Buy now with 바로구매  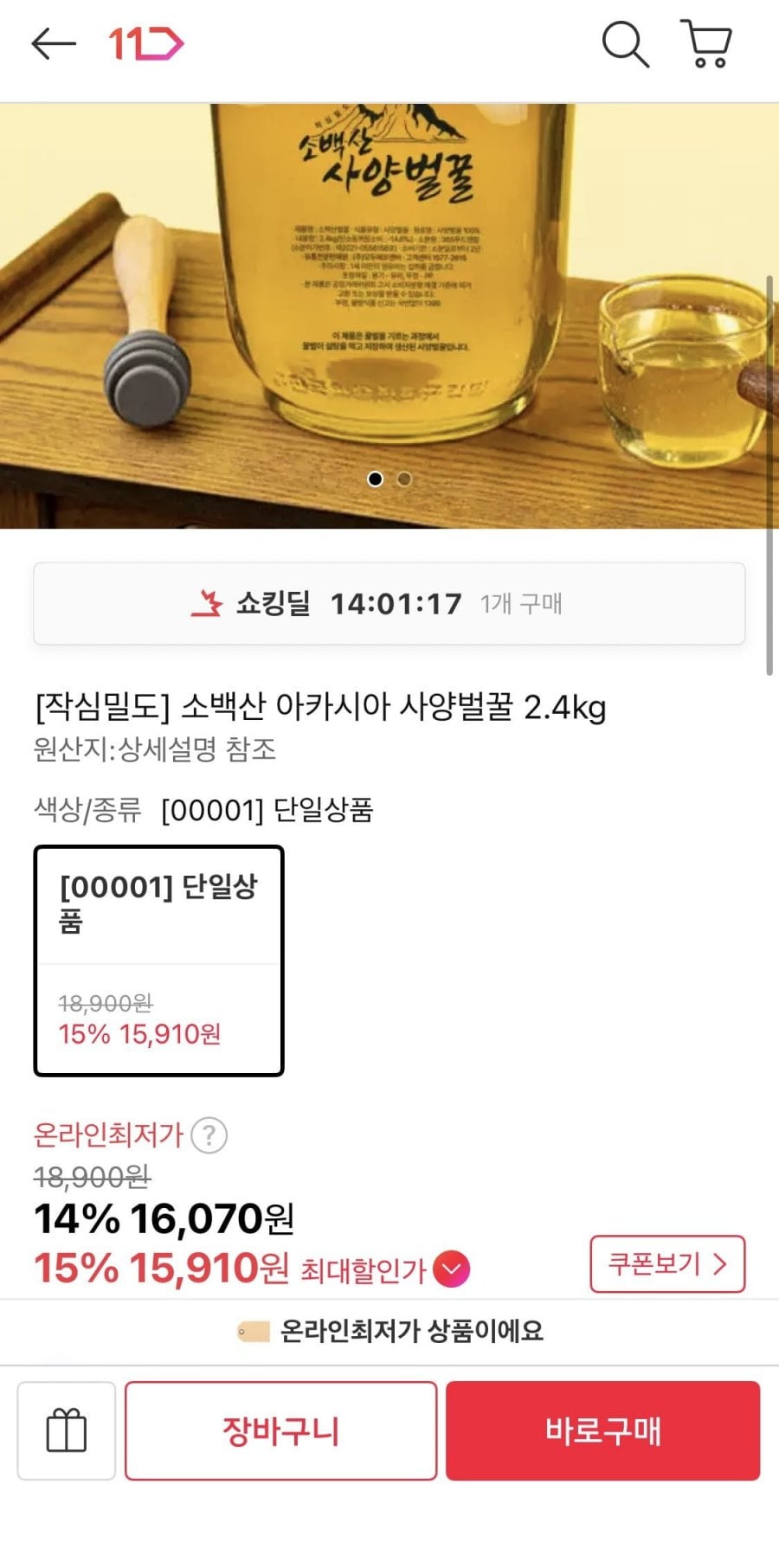[603, 1430]
